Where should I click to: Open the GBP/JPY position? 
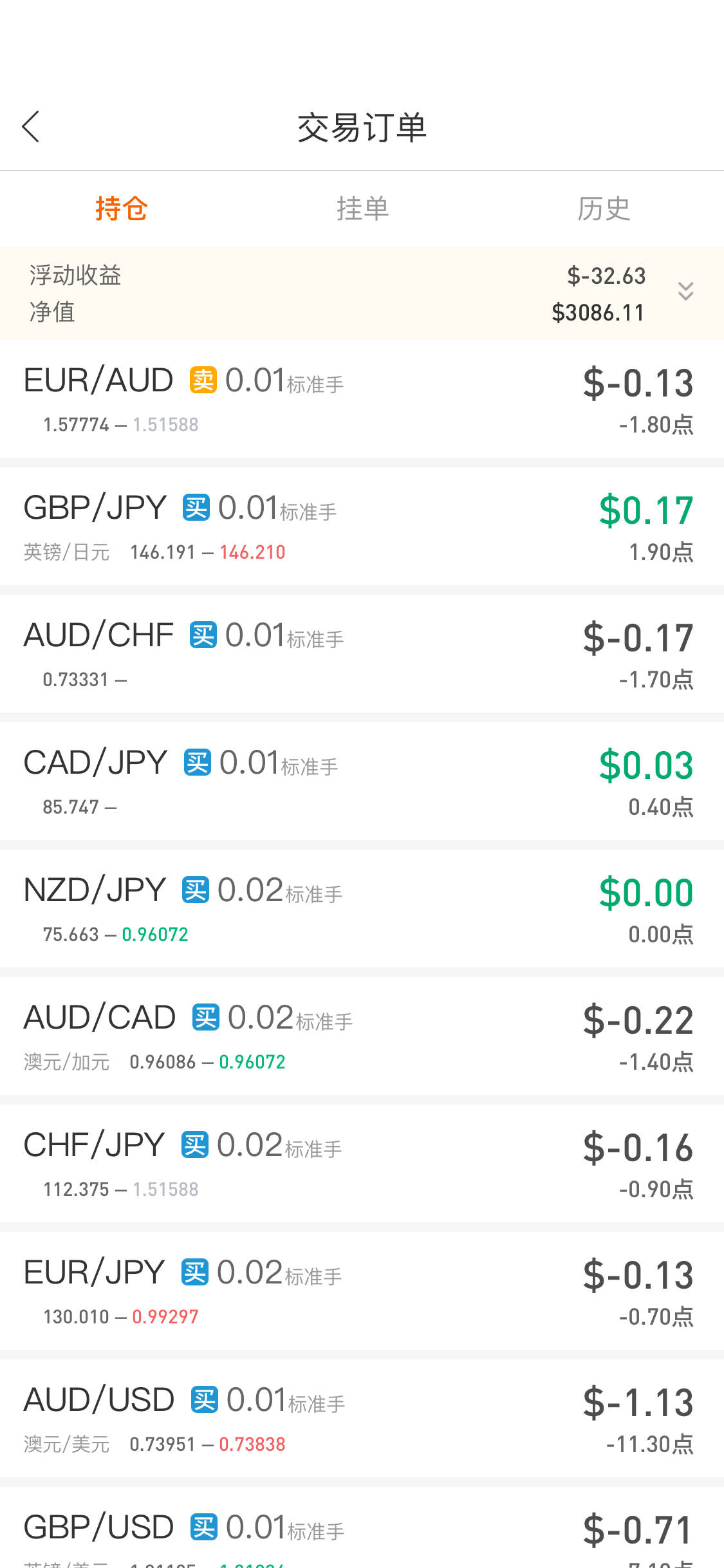(362, 527)
